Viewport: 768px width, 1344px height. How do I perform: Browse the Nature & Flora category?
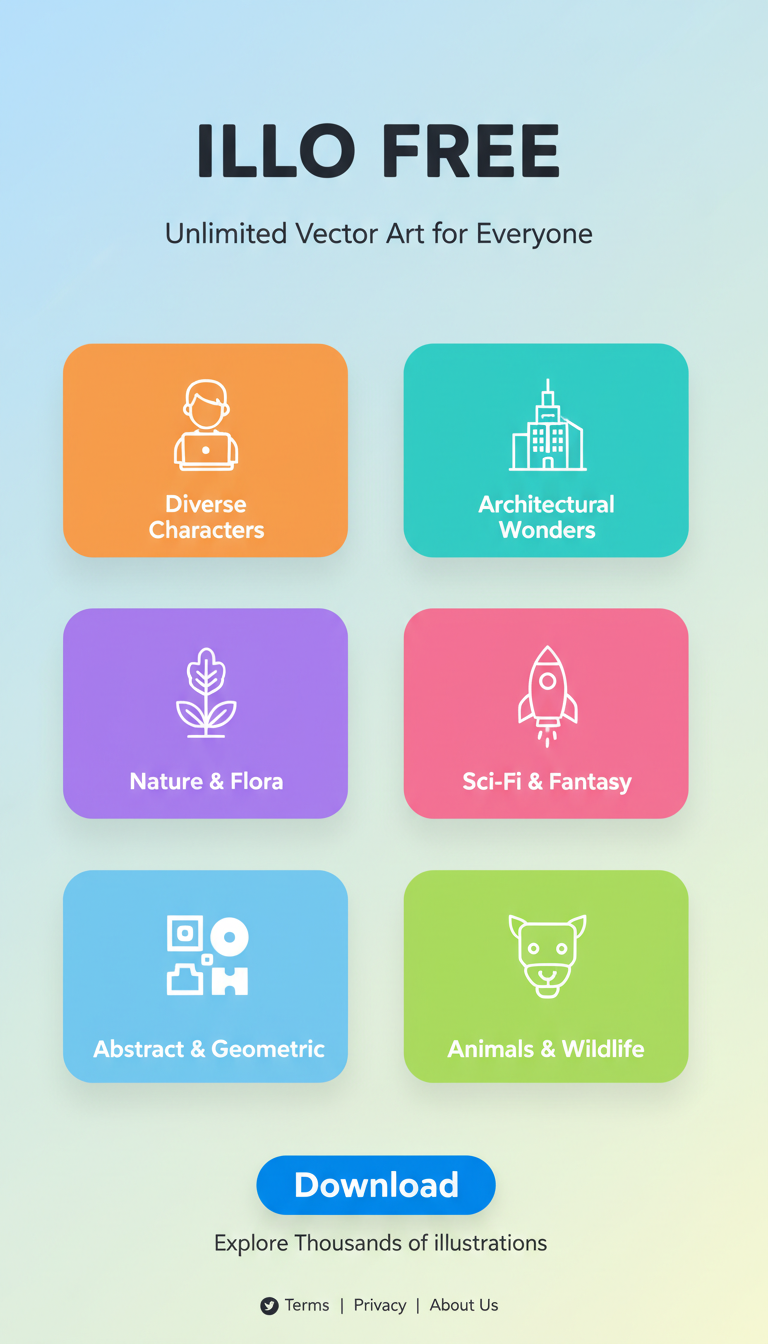(x=205, y=713)
